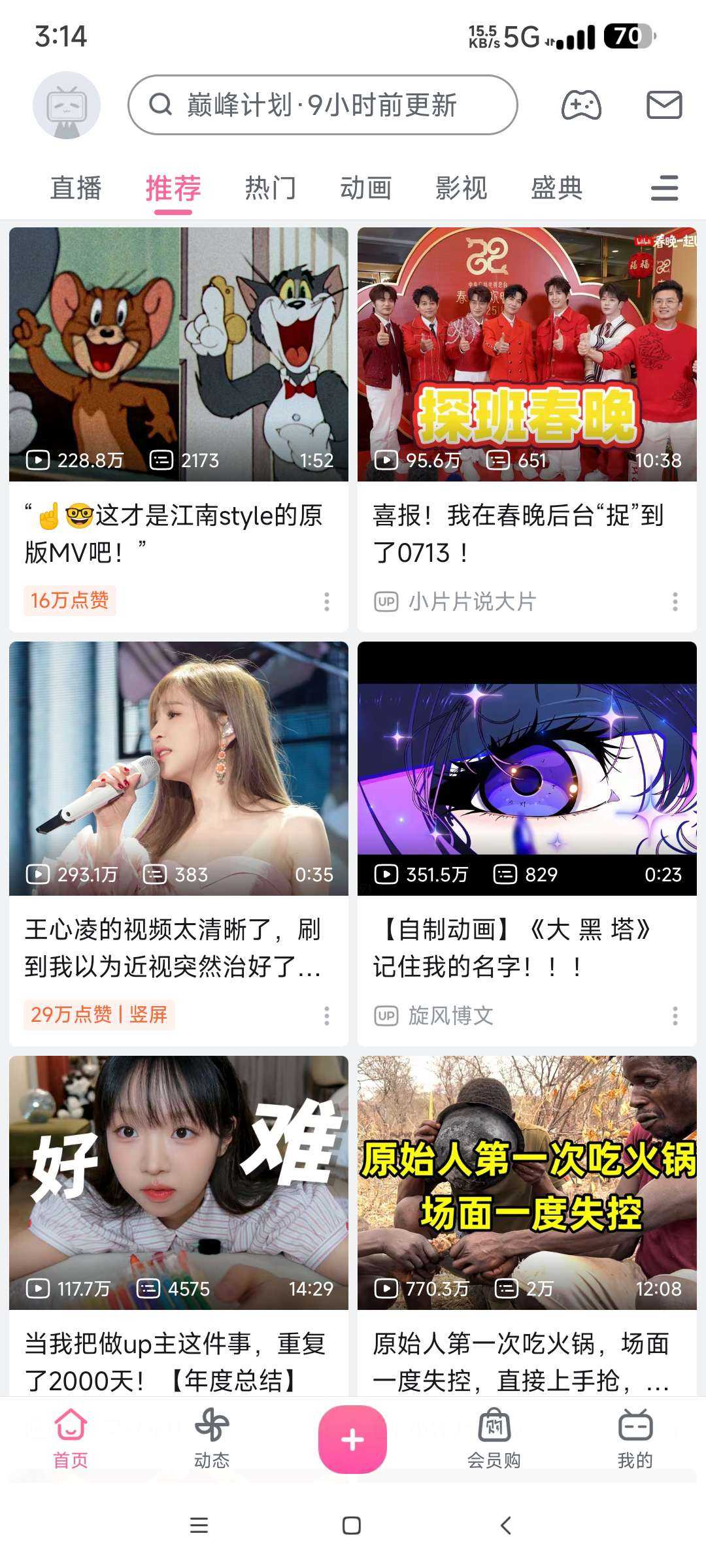706x1568 pixels.
Task: Play the 自制动画《大黑塔》 video
Action: pyautogui.click(x=527, y=768)
